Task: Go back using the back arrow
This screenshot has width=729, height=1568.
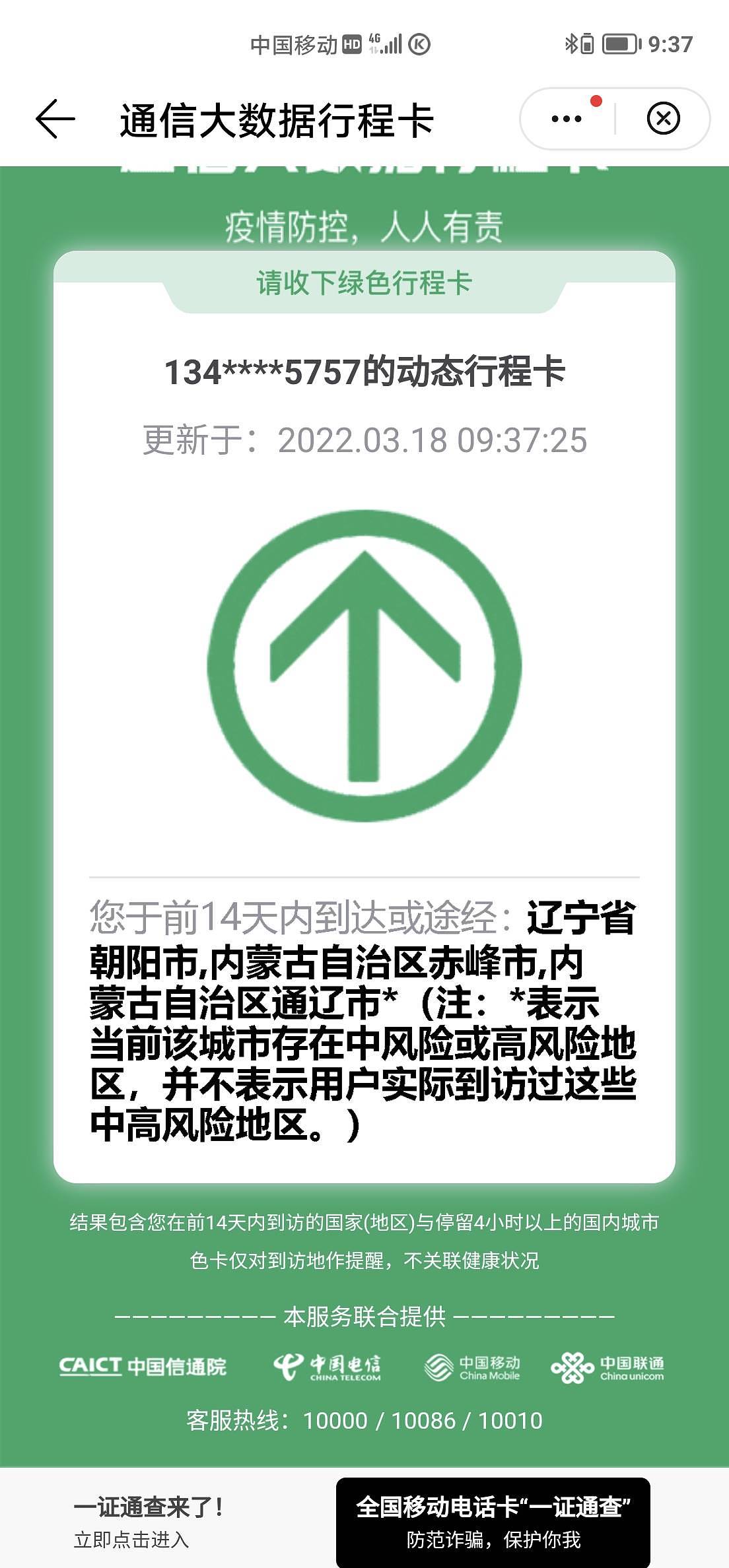Action: pos(55,119)
